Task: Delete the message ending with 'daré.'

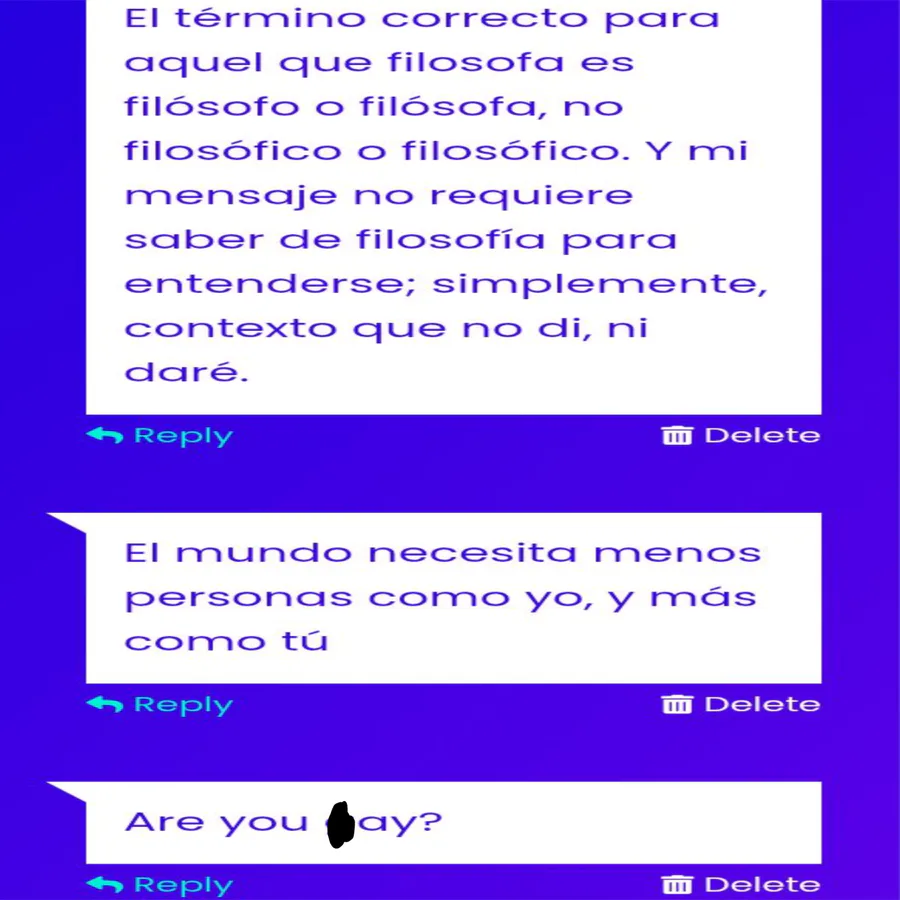Action: tap(740, 436)
